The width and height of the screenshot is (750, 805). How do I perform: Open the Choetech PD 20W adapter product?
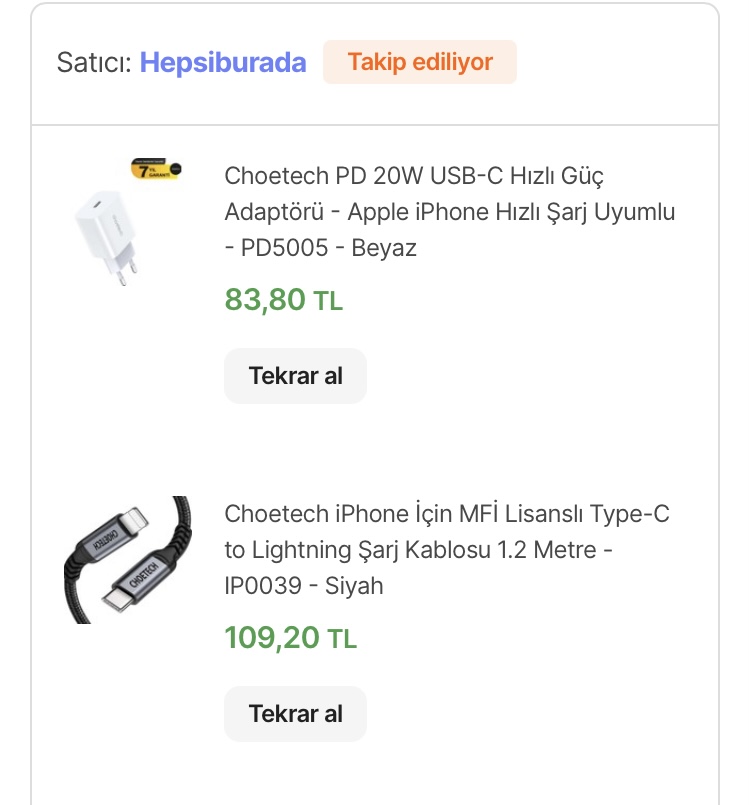[450, 212]
